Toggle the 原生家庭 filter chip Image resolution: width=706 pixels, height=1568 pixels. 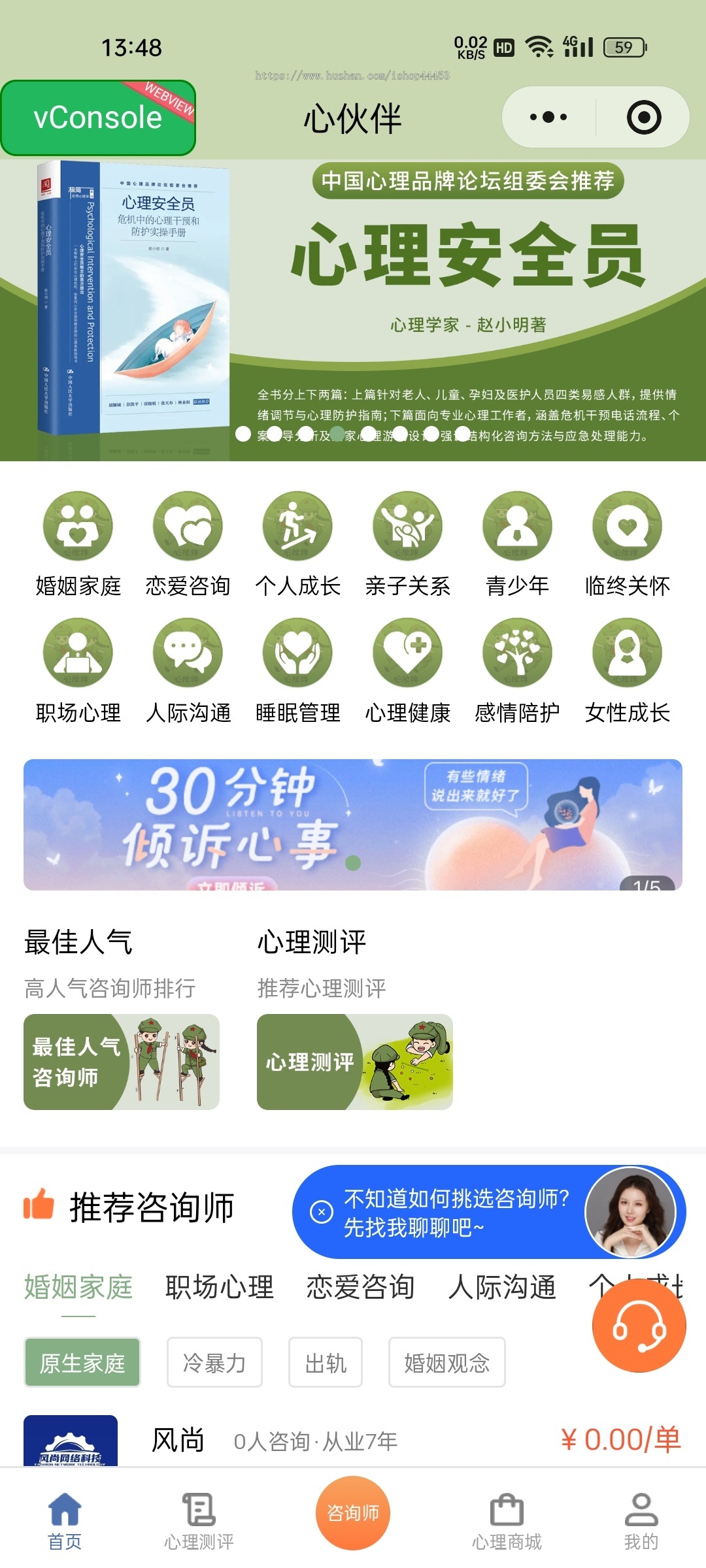click(x=82, y=1362)
